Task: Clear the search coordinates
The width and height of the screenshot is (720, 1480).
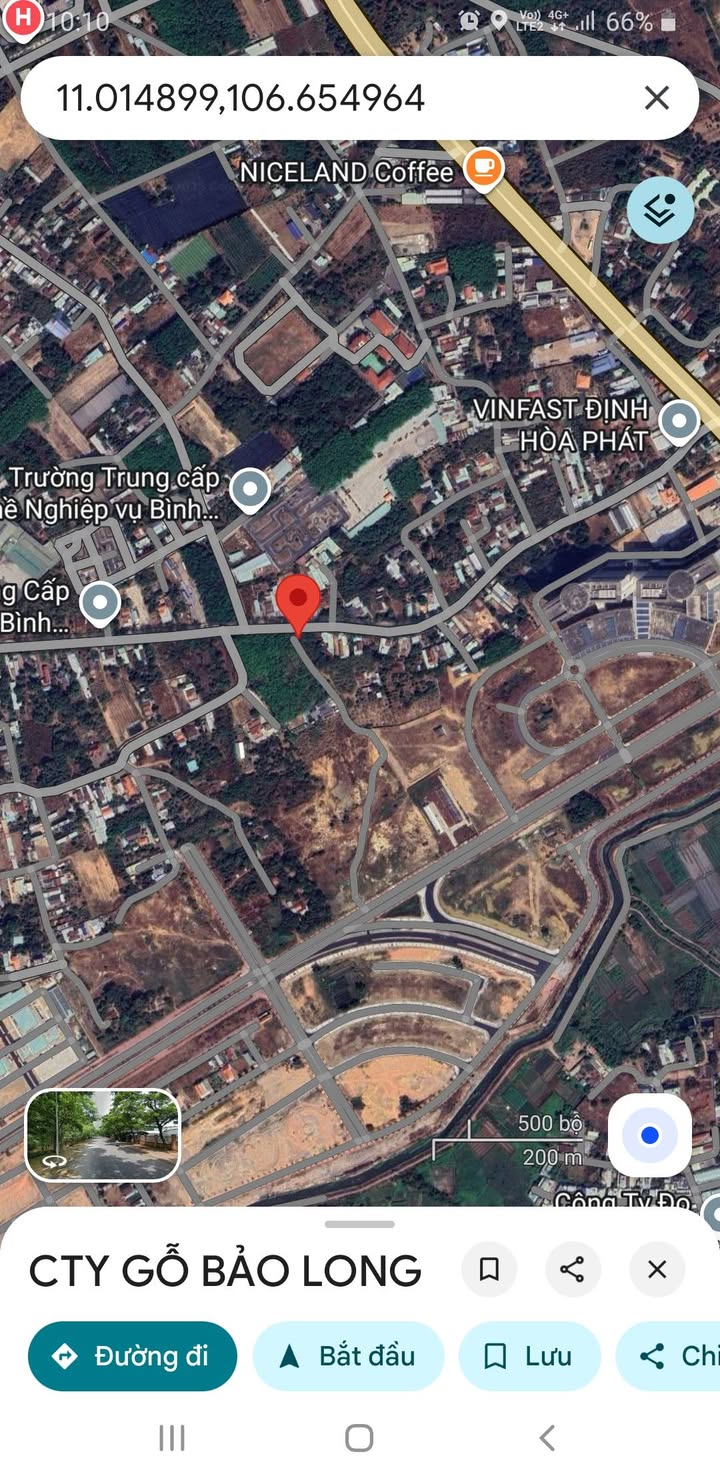Action: coord(656,98)
